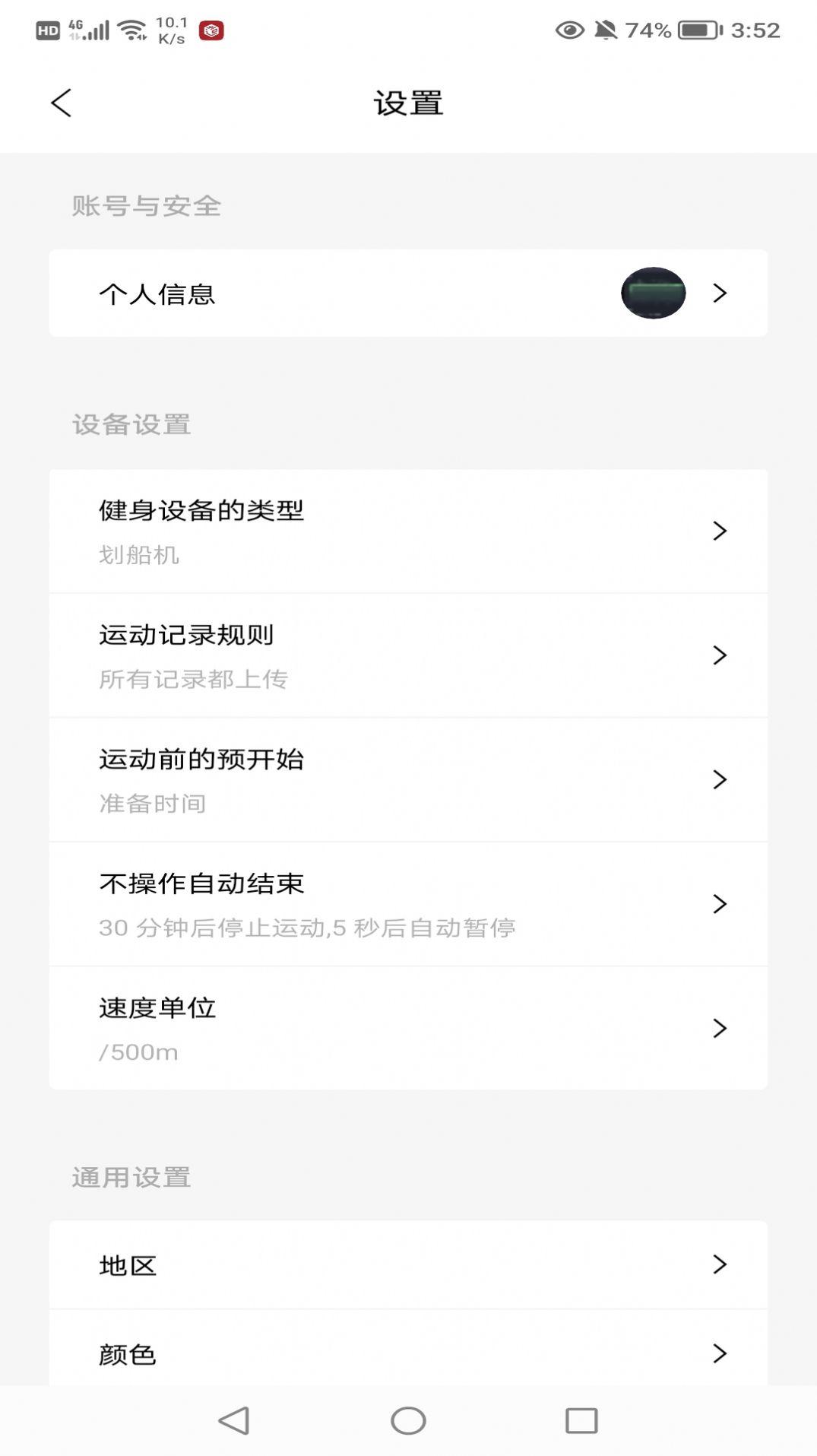Open 不操作自动结束 auto-stop setting

pyautogui.click(x=719, y=904)
